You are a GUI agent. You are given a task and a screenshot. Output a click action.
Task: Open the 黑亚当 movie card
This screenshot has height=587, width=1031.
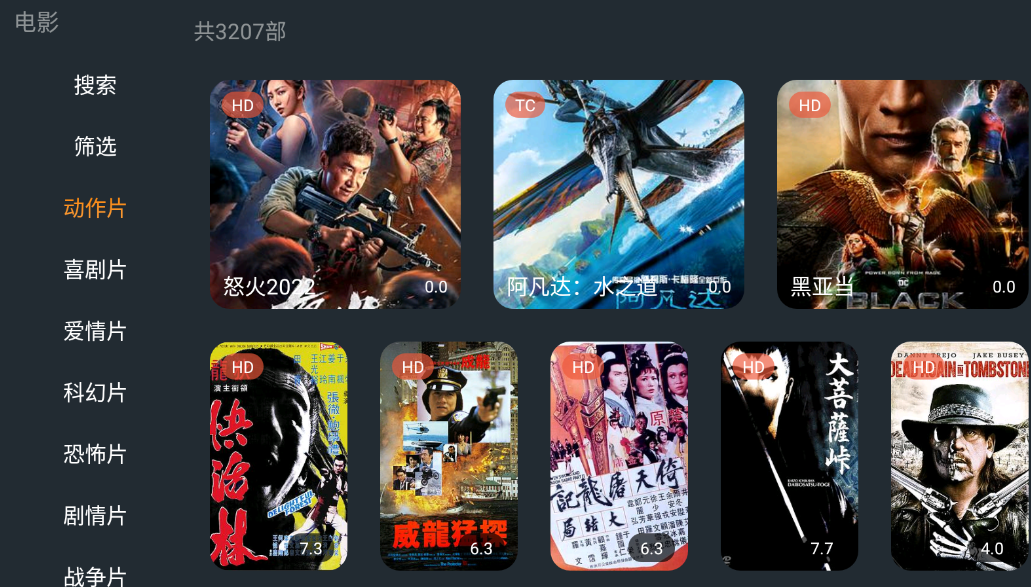(902, 194)
